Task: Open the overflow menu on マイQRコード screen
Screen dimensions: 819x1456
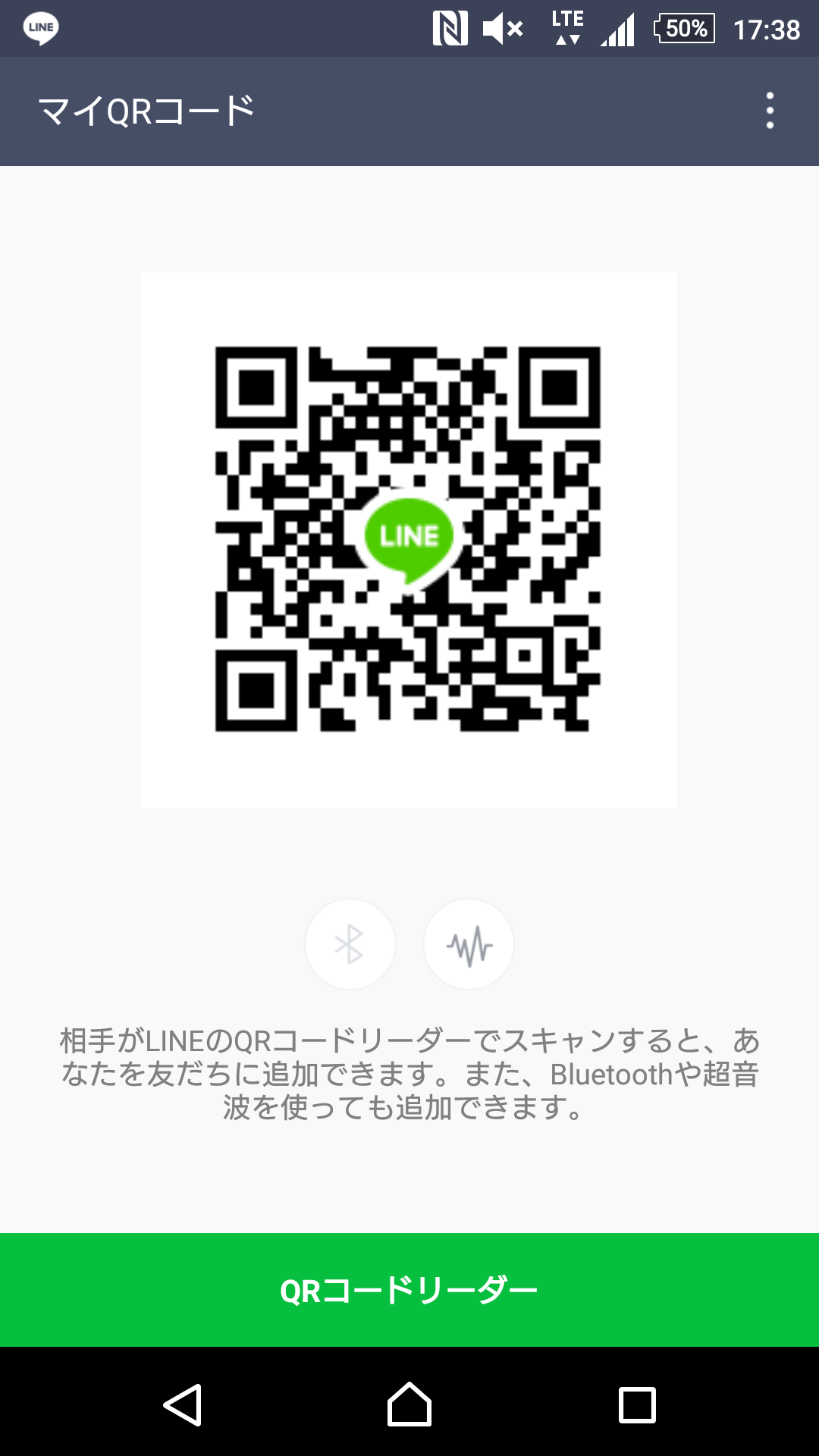Action: tap(770, 111)
